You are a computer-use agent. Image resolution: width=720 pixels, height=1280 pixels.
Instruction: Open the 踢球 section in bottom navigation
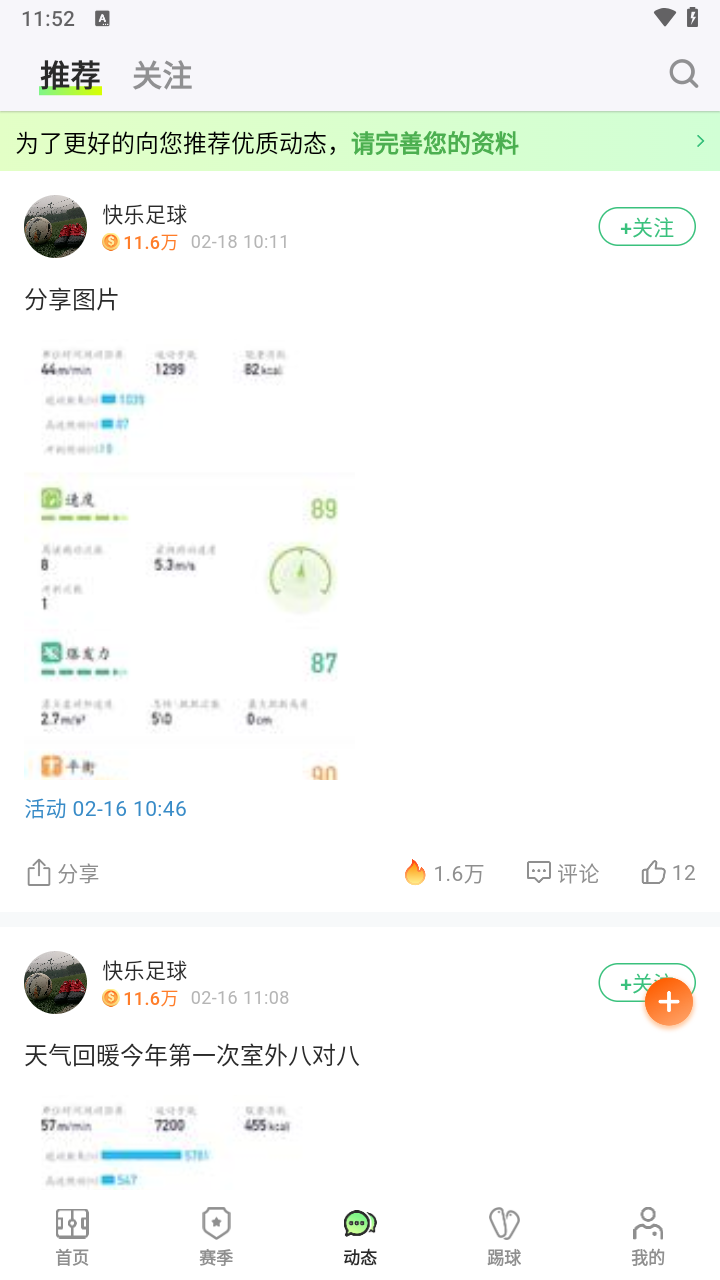click(504, 1234)
